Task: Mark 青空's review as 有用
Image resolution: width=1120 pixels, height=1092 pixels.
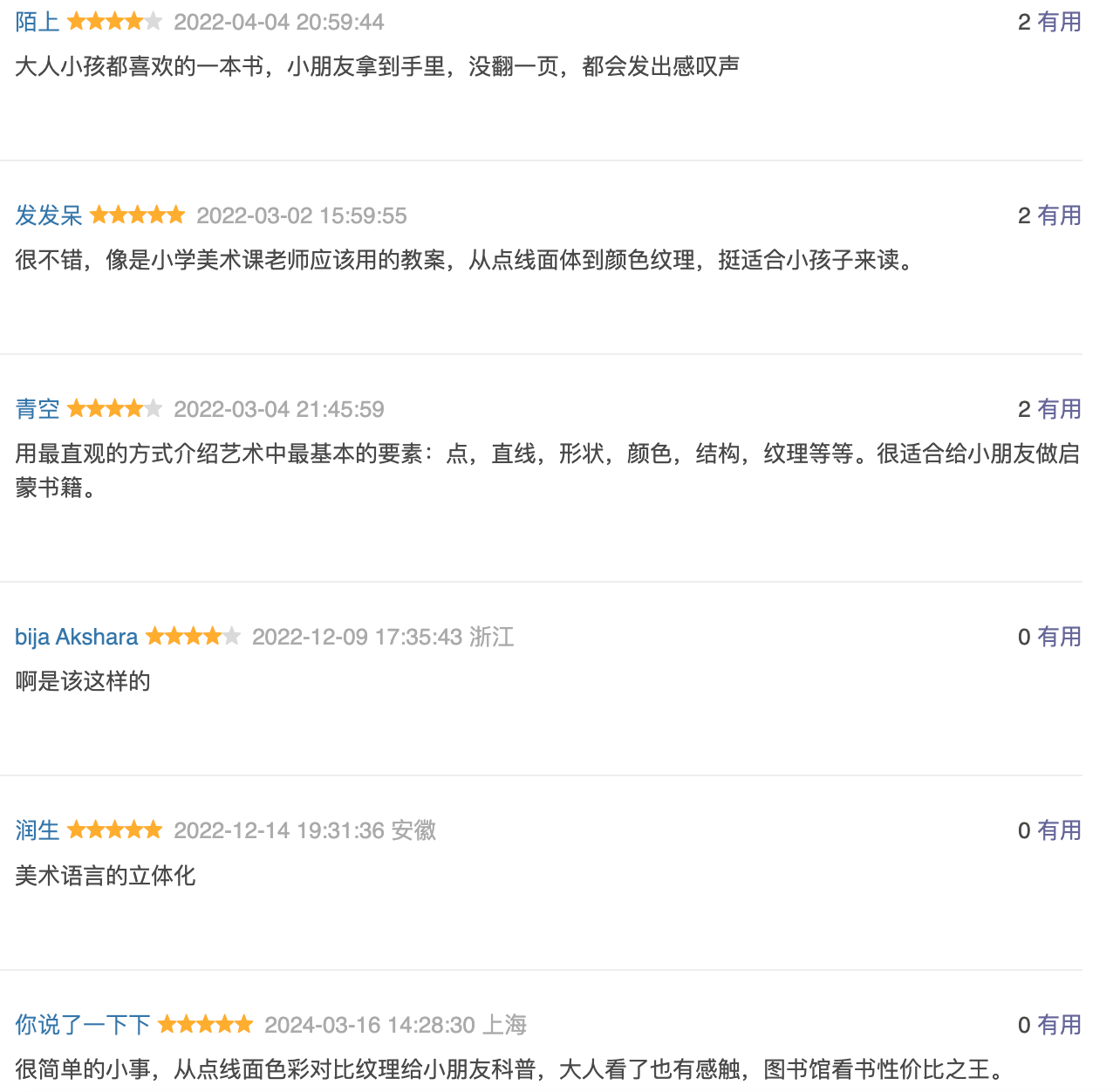Action: (1059, 409)
